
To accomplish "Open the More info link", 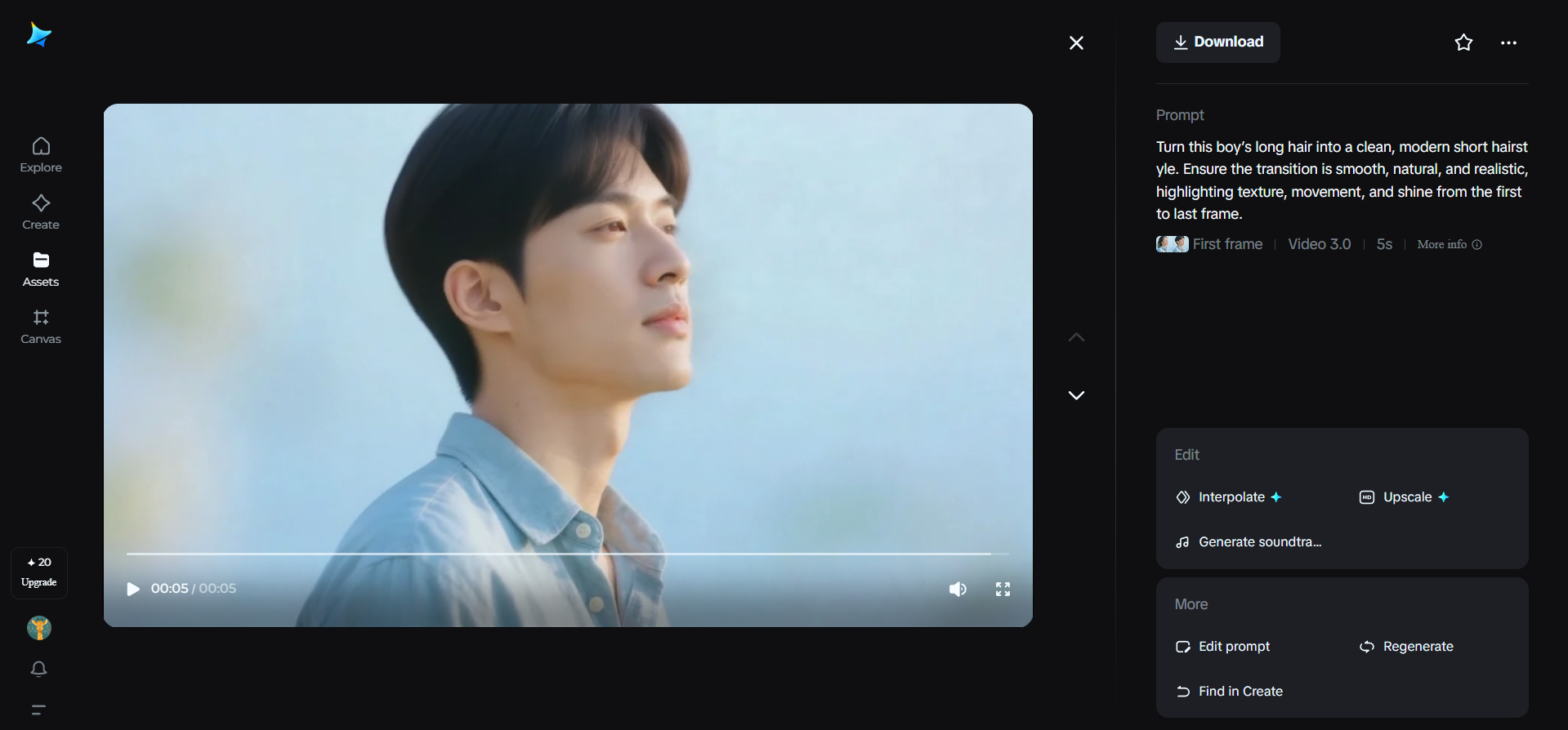I will (1449, 244).
